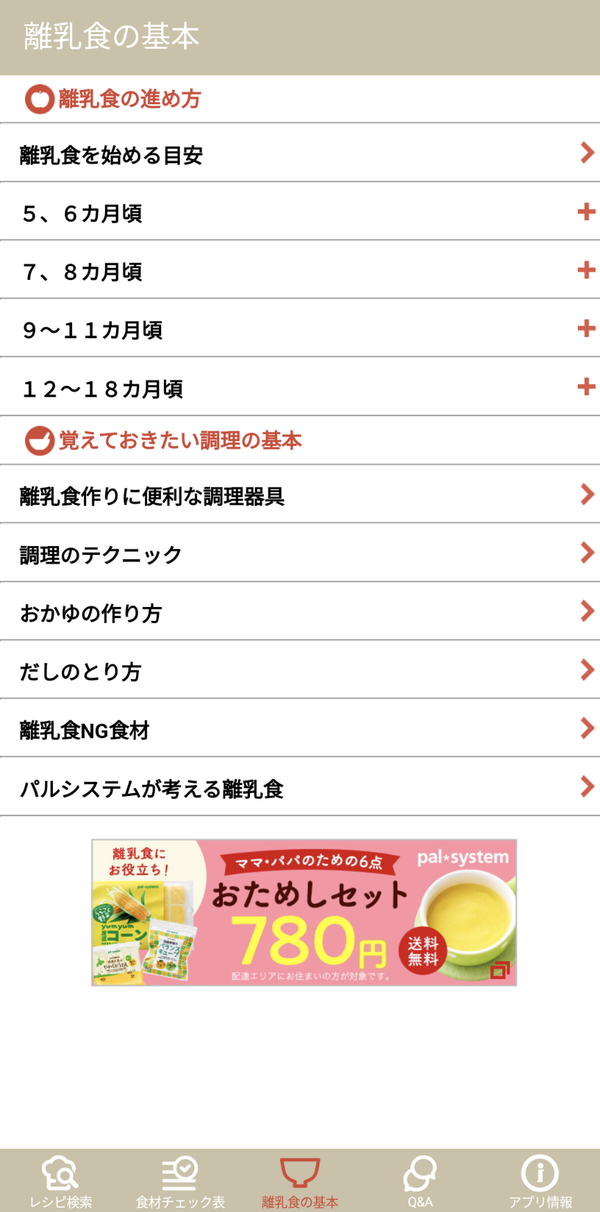600x1212 pixels.
Task: Open 調理のテクニック row
Action: (300, 553)
